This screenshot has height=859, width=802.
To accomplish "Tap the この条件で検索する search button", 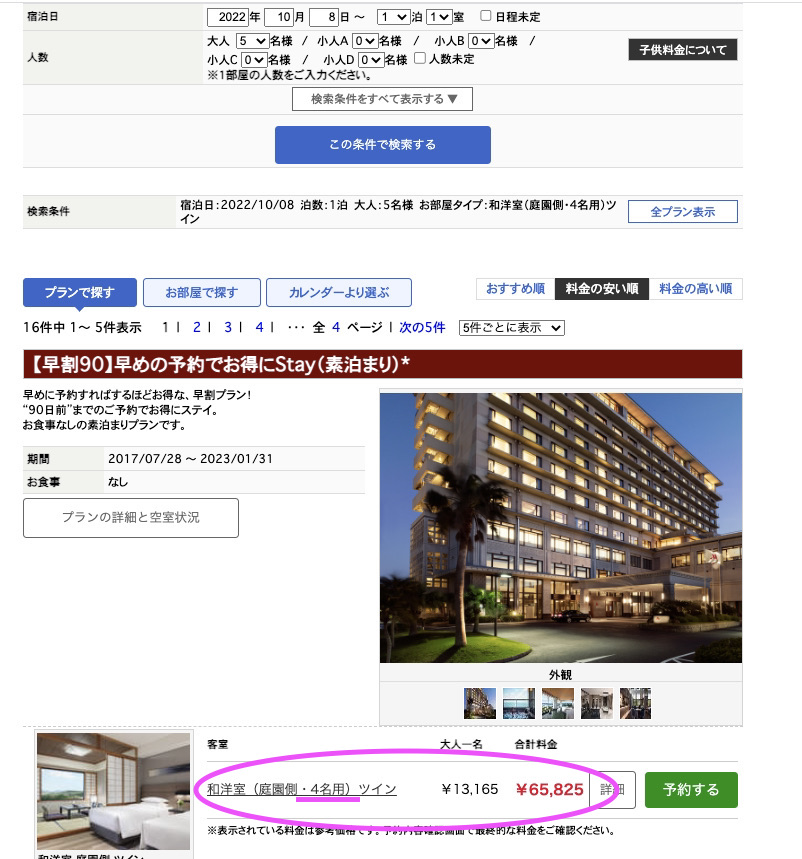I will (382, 144).
